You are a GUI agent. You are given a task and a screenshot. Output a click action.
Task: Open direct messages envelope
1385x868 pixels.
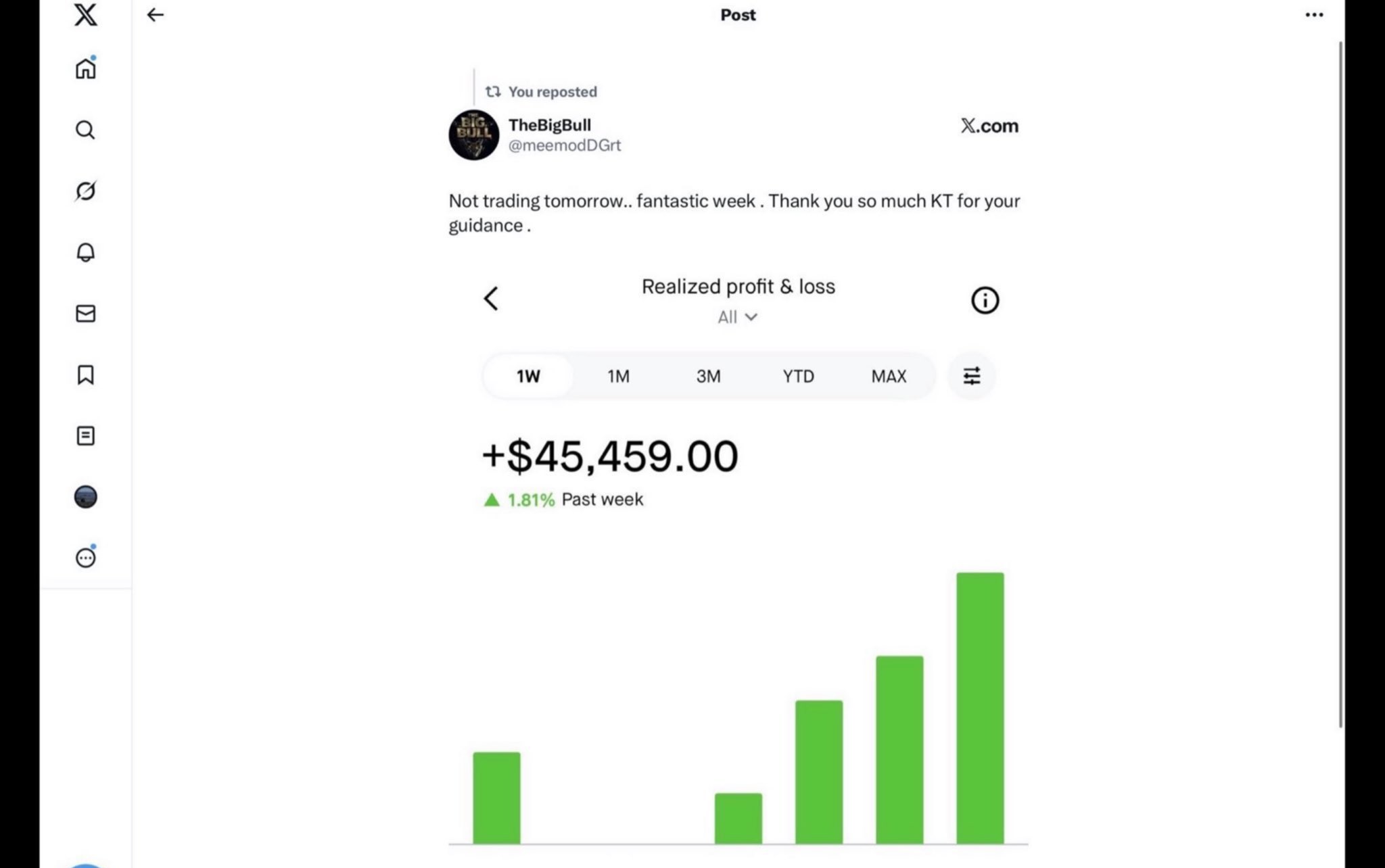[85, 314]
